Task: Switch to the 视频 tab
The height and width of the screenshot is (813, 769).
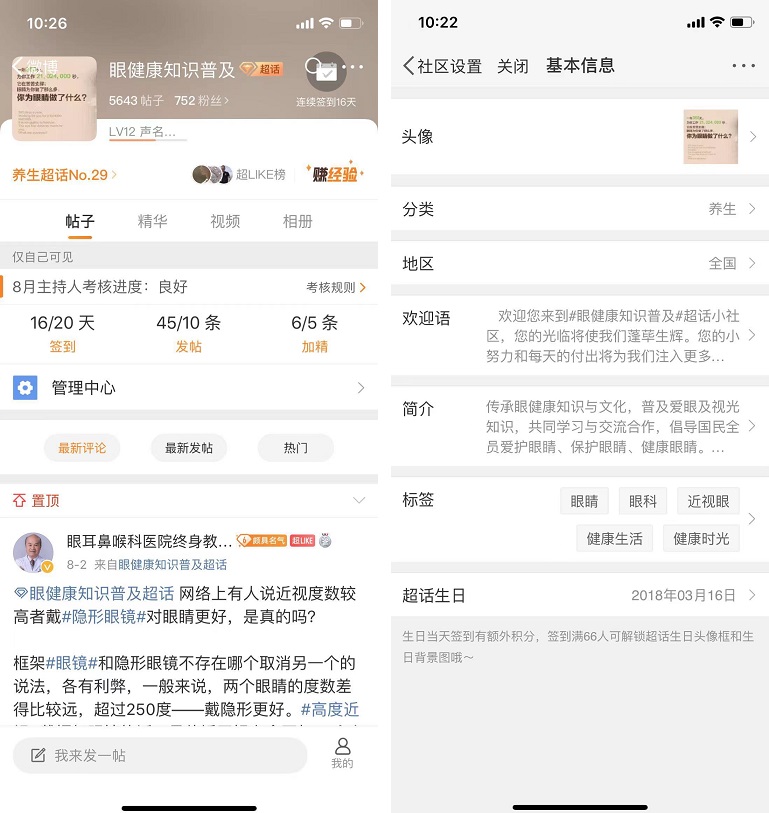Action: [x=225, y=222]
